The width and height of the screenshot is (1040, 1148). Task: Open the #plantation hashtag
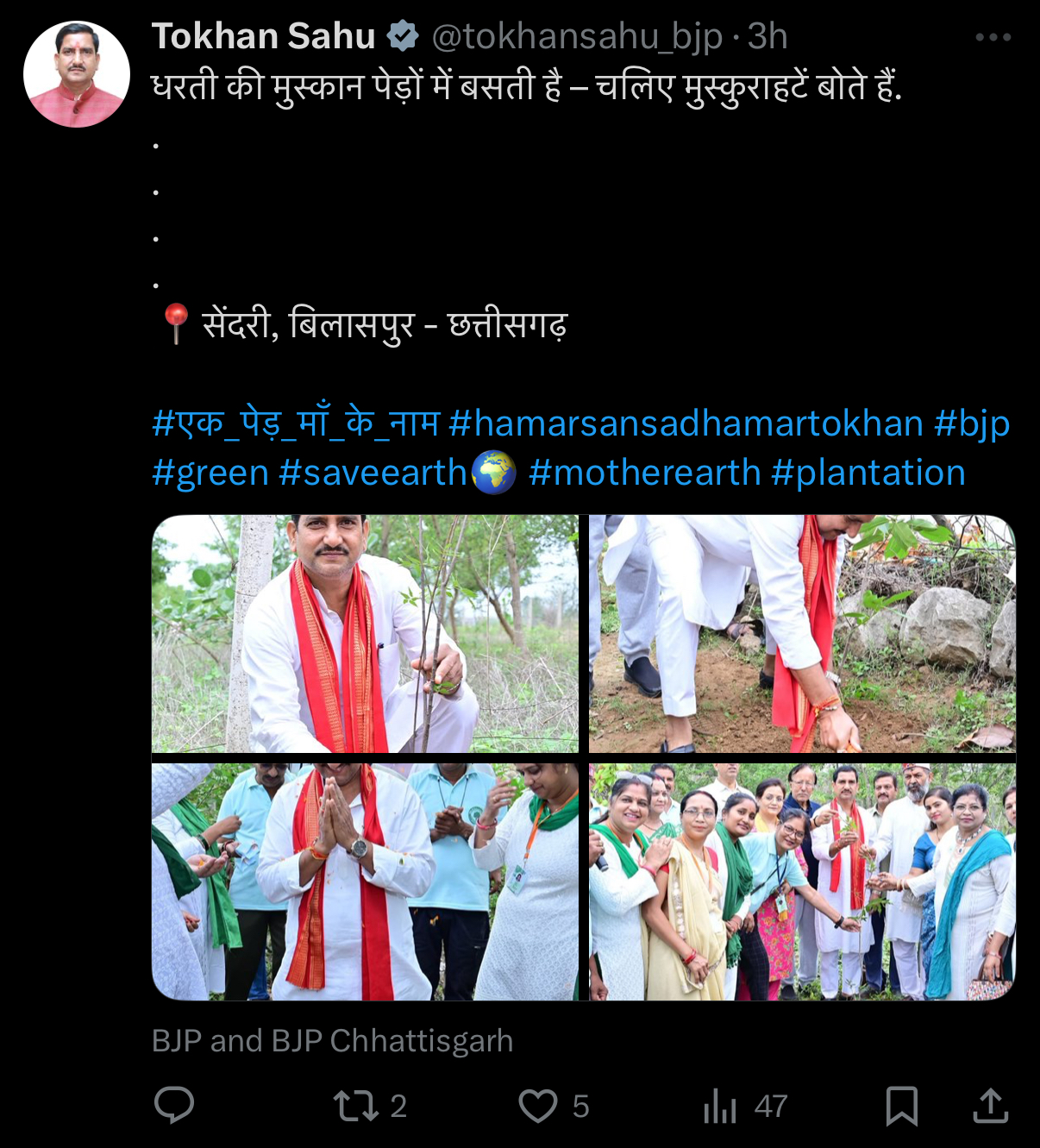[x=868, y=473]
